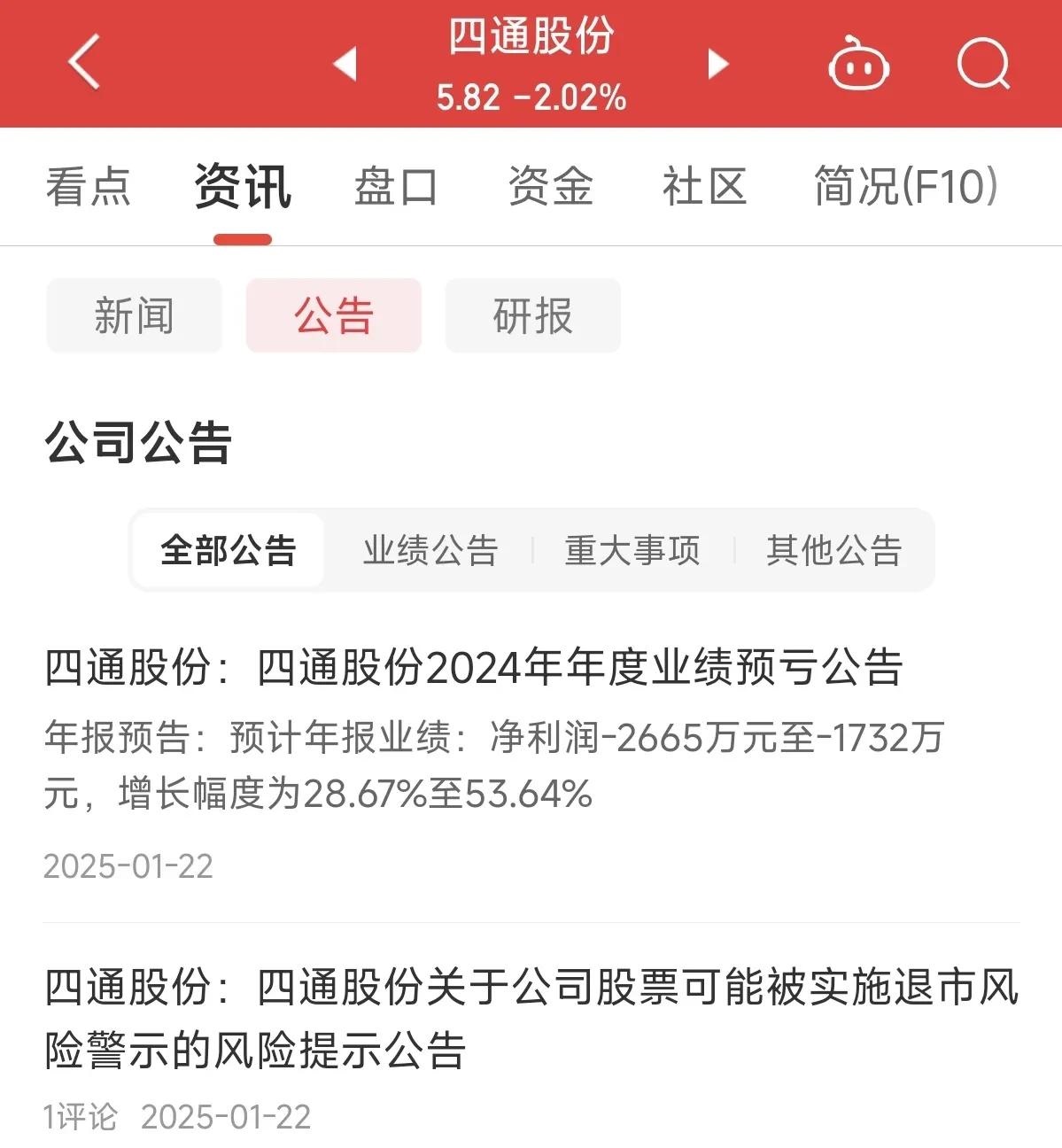Filter news by 新闻
The image size is (1062, 1148).
click(x=134, y=315)
